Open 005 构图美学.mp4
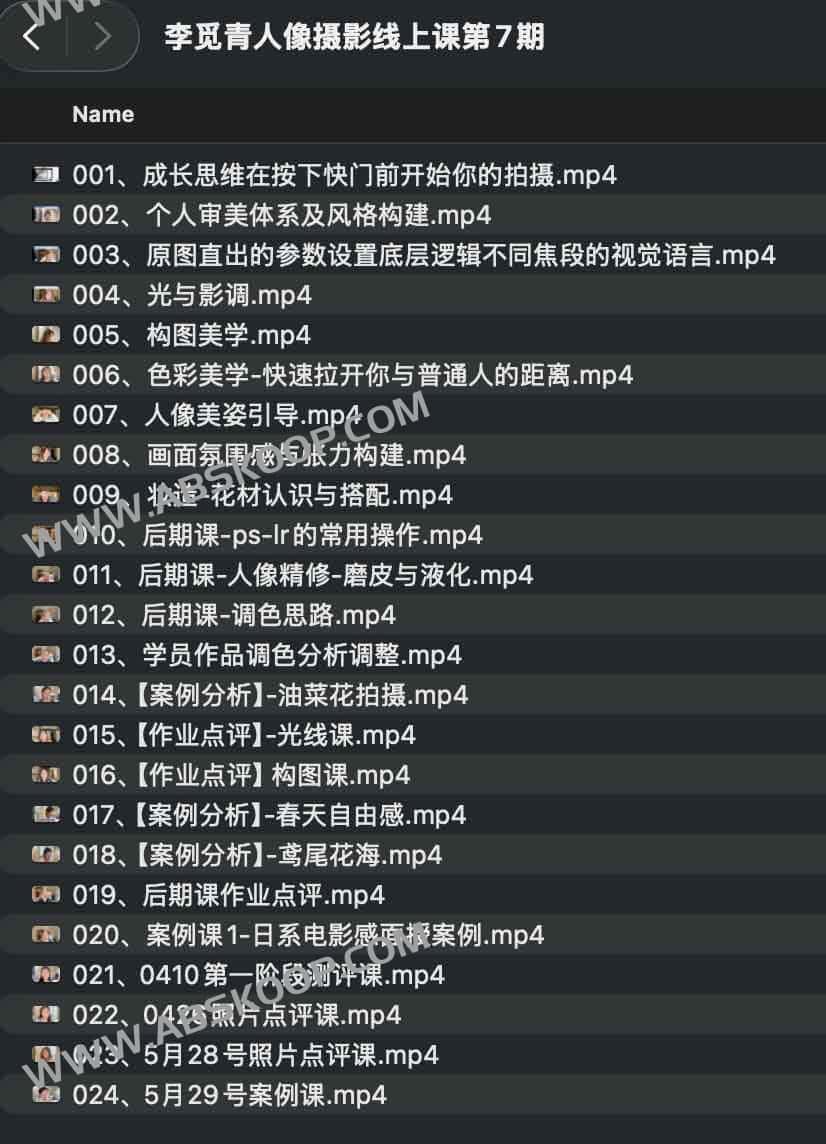826x1144 pixels. coord(192,335)
